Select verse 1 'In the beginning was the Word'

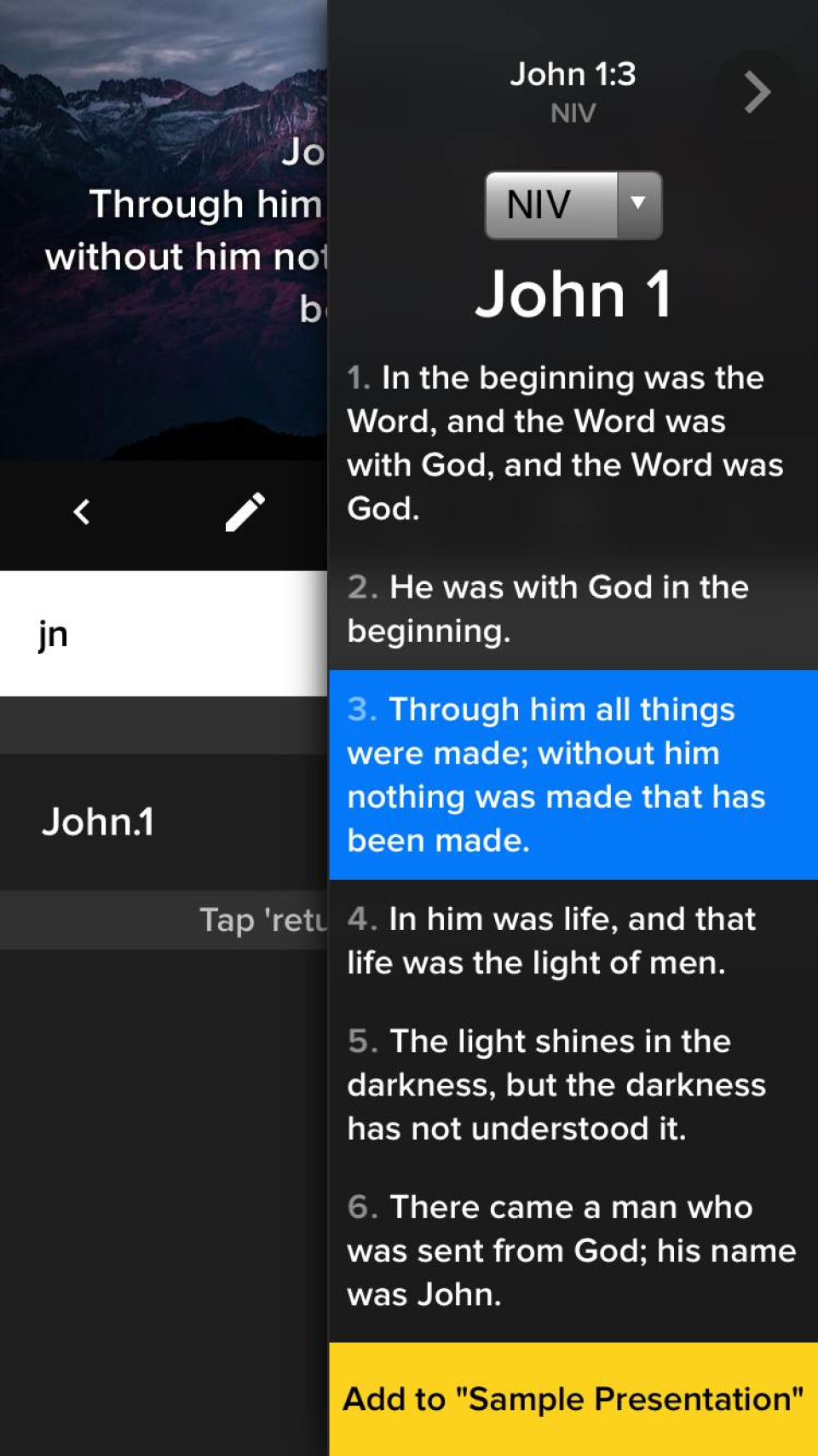(x=571, y=442)
